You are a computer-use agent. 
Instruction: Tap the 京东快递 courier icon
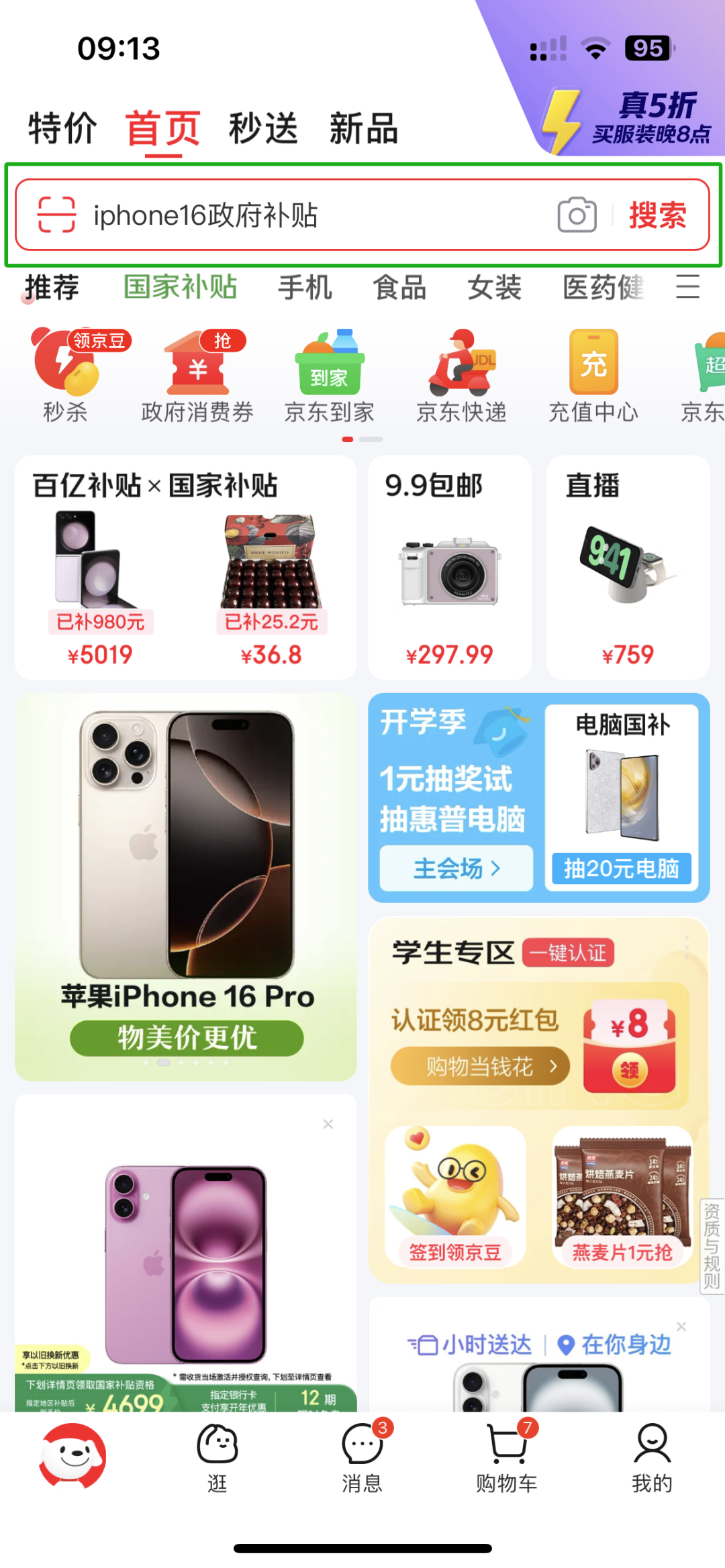[x=461, y=372]
